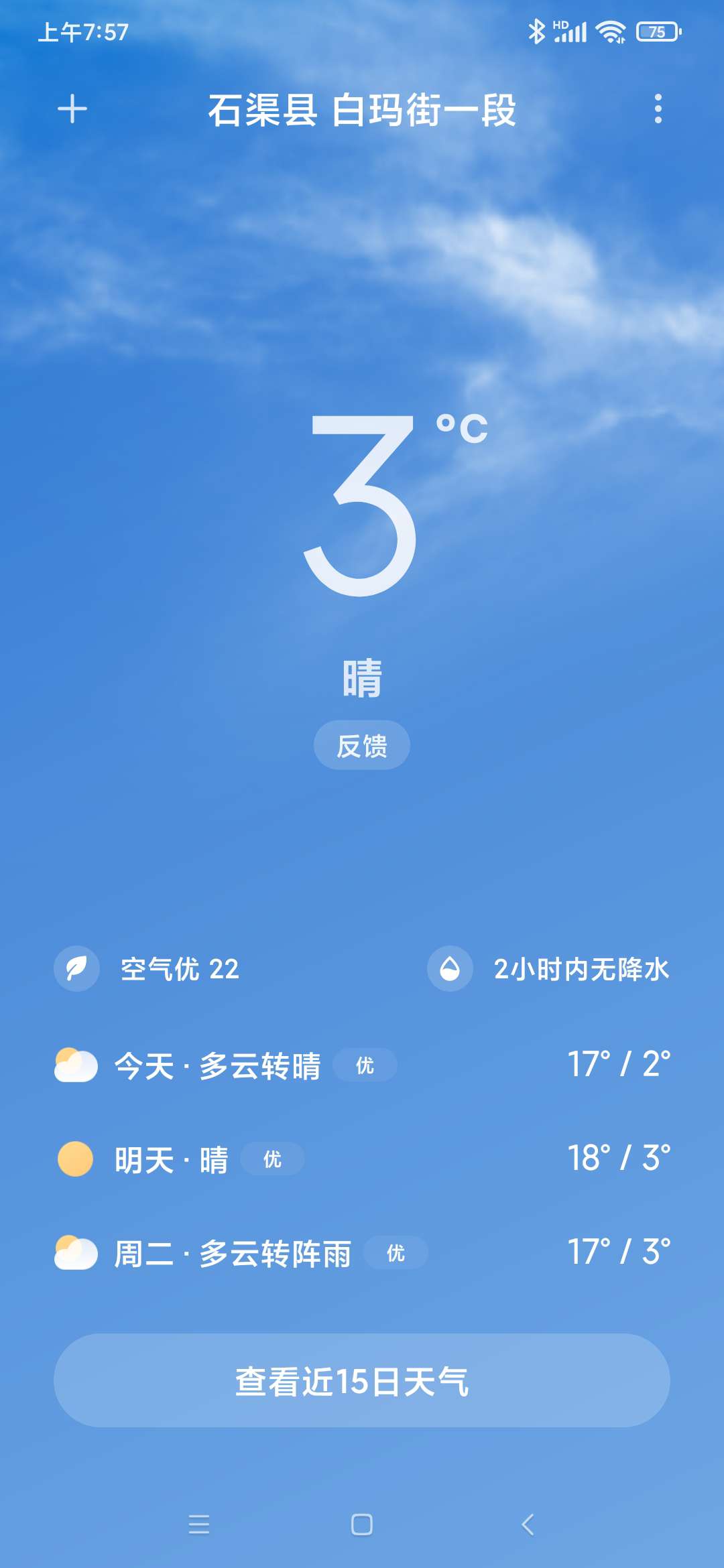Tap the 反馈 feedback button
This screenshot has height=1568, width=724.
coord(362,745)
